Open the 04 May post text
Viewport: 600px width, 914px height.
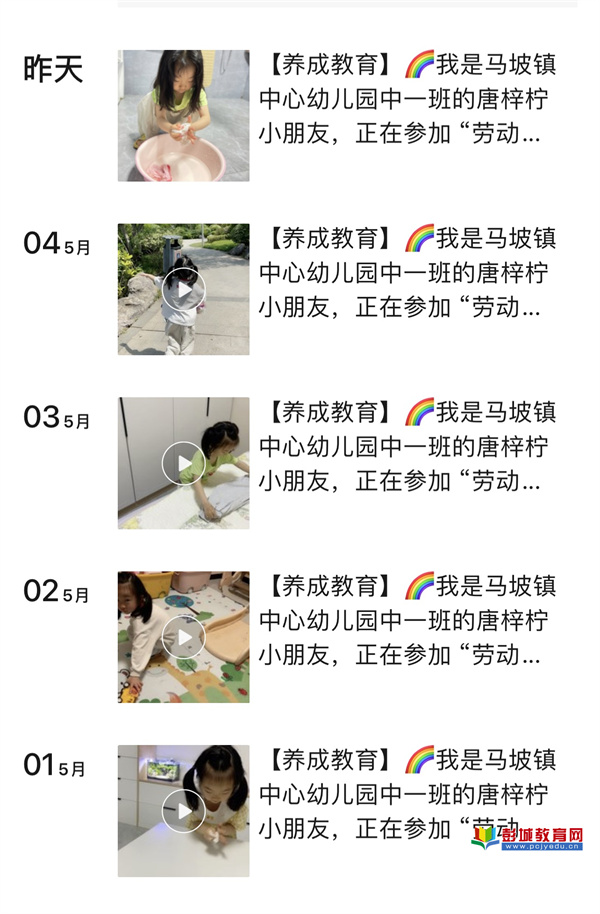(408, 273)
